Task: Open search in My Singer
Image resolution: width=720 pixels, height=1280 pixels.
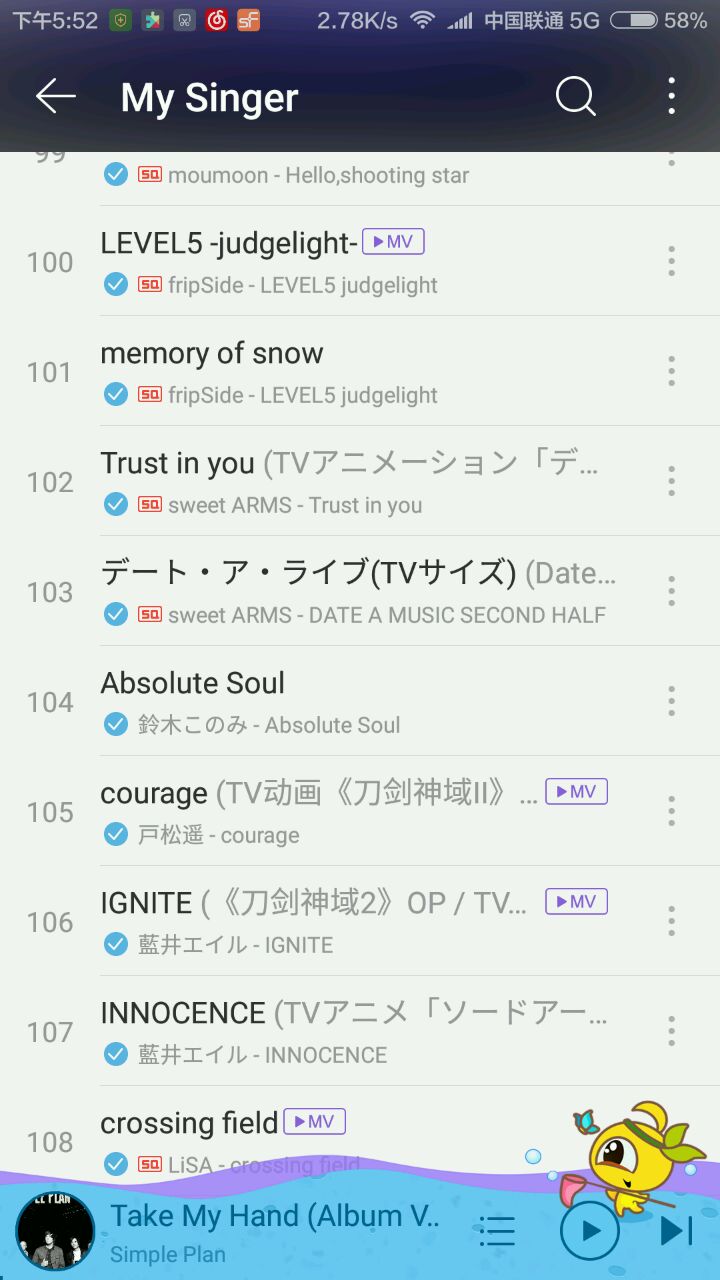Action: [576, 96]
